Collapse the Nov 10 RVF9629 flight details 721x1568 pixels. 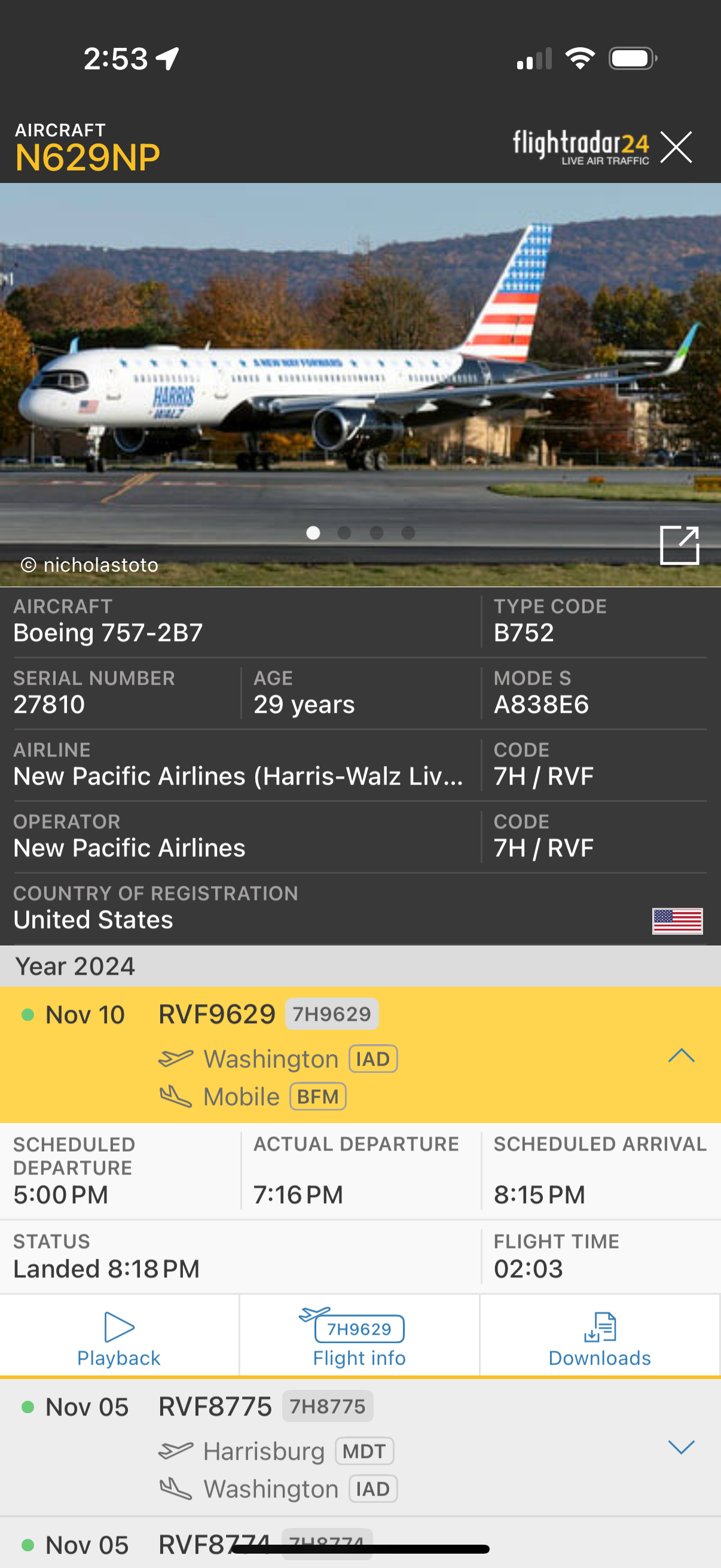[x=681, y=1055]
